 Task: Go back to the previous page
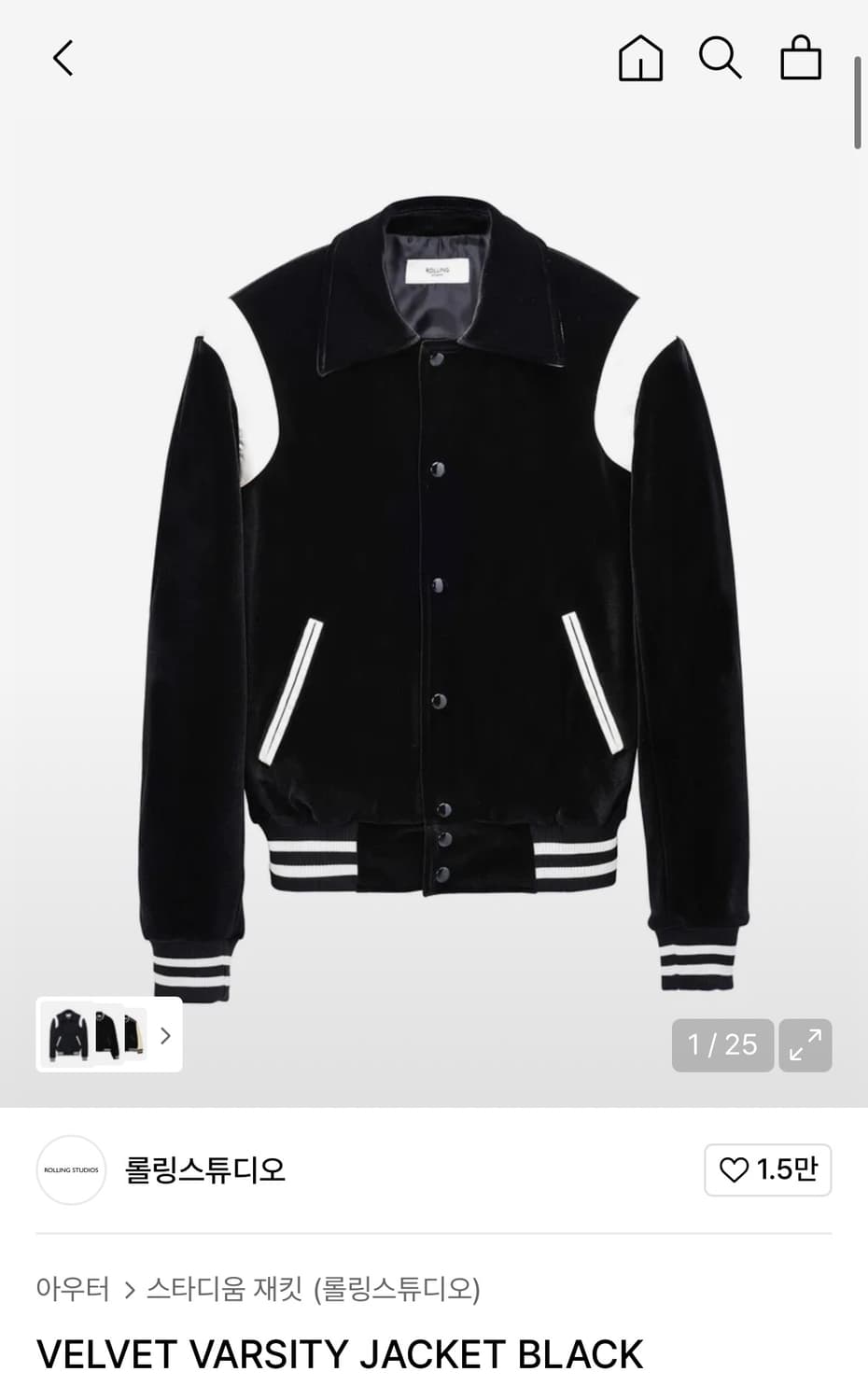click(x=63, y=59)
